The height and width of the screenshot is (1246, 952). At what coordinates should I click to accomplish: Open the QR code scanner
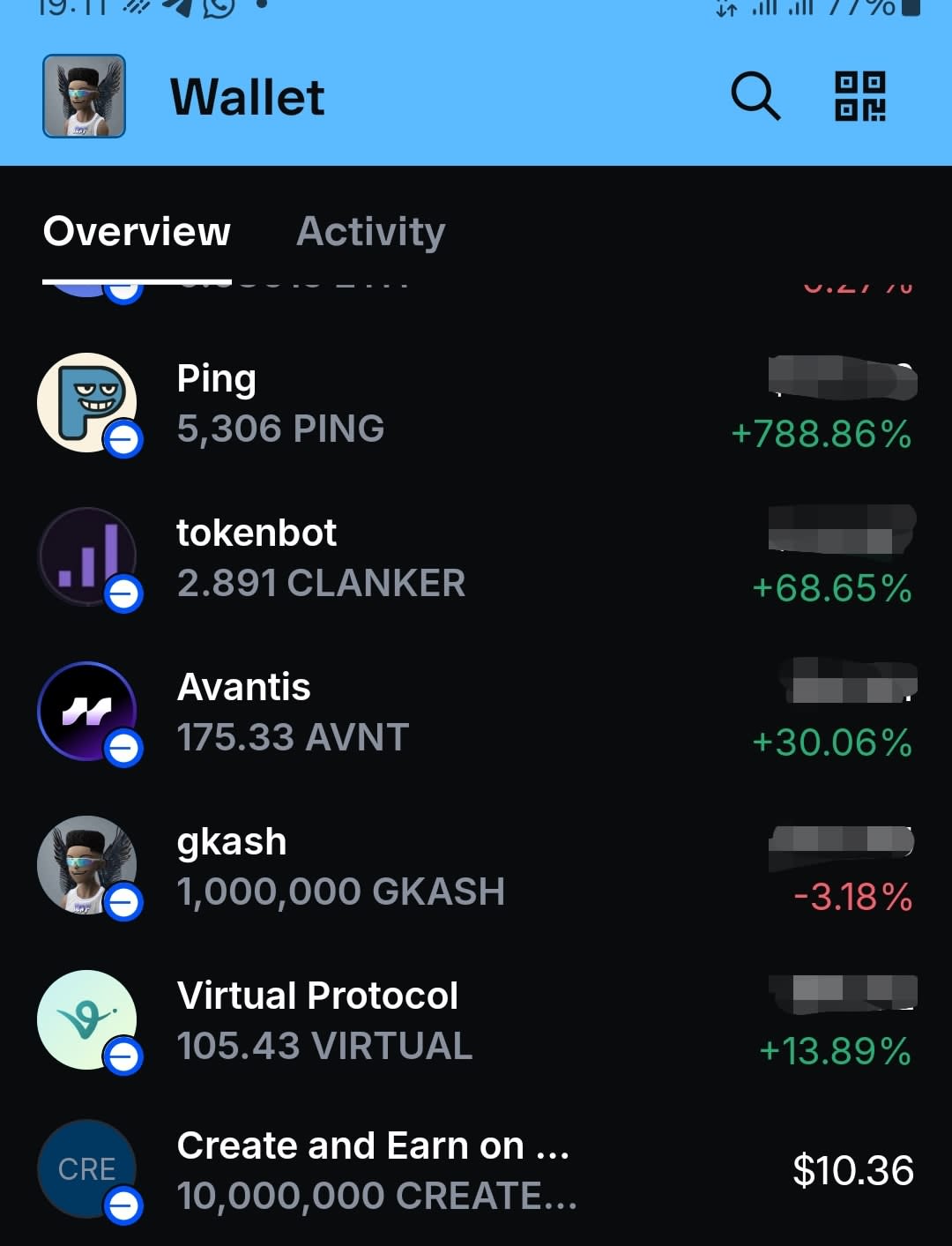(x=859, y=96)
